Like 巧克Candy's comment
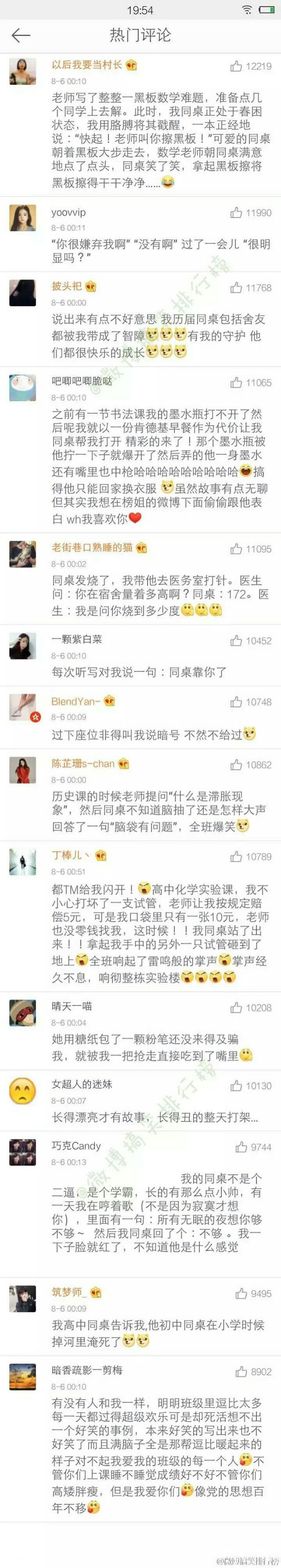The height and width of the screenshot is (1568, 281). click(241, 1147)
